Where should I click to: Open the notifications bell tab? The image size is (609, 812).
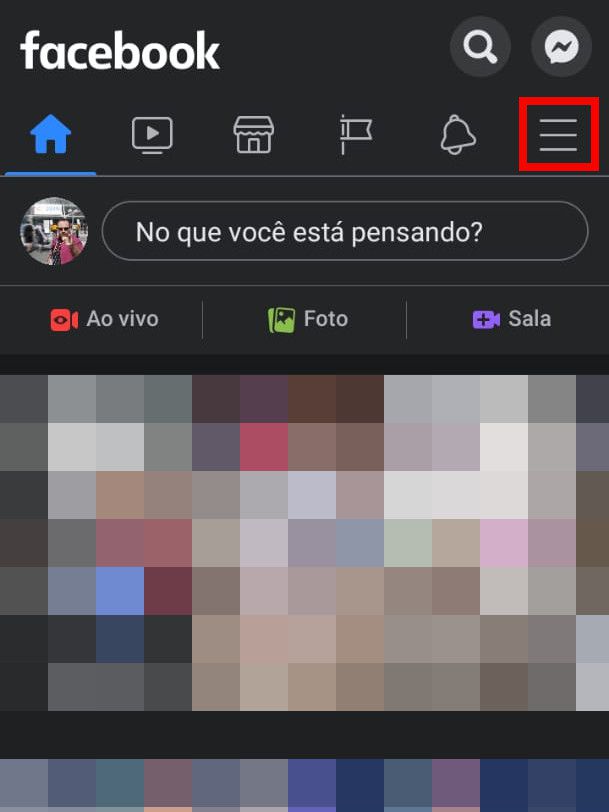pyautogui.click(x=458, y=134)
